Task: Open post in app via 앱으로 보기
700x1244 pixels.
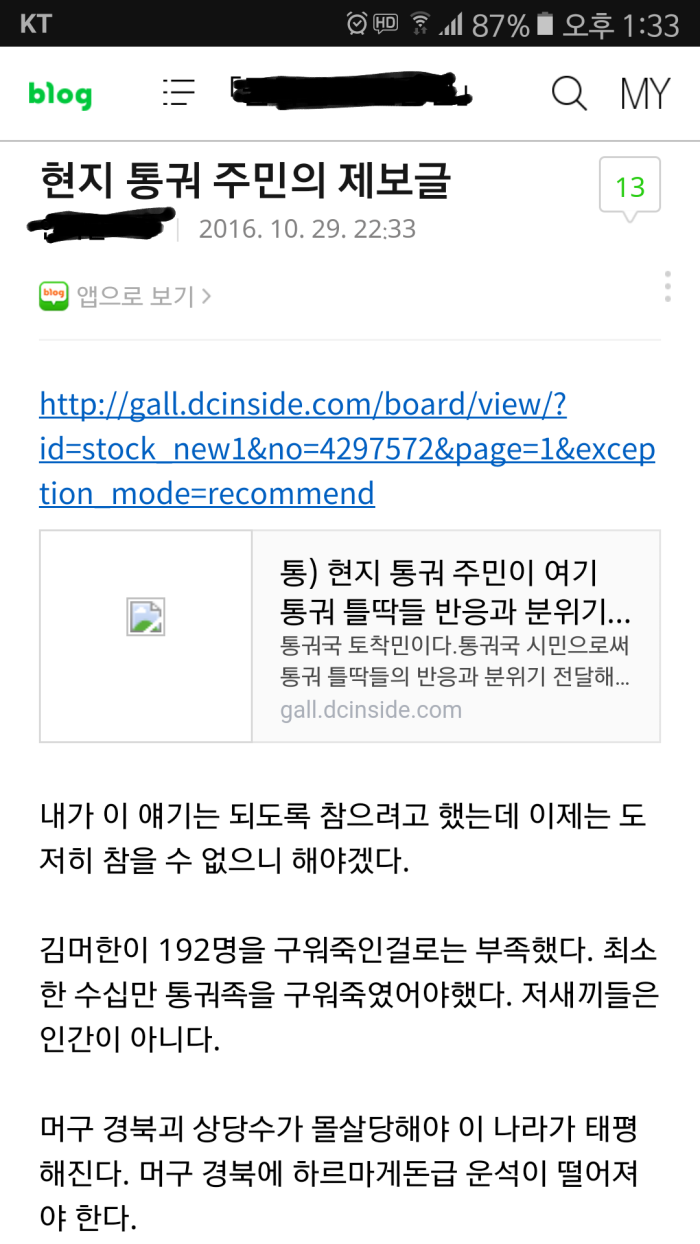Action: click(x=125, y=296)
